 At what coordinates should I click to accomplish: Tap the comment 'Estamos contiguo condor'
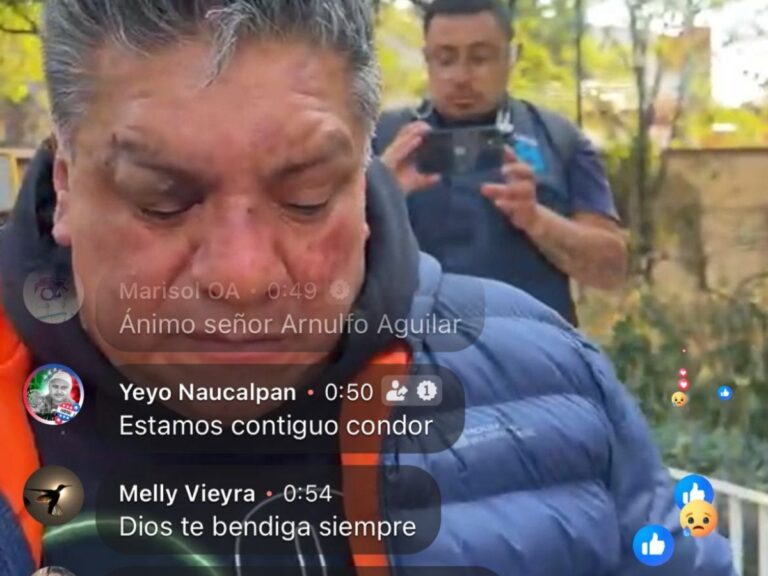click(275, 426)
